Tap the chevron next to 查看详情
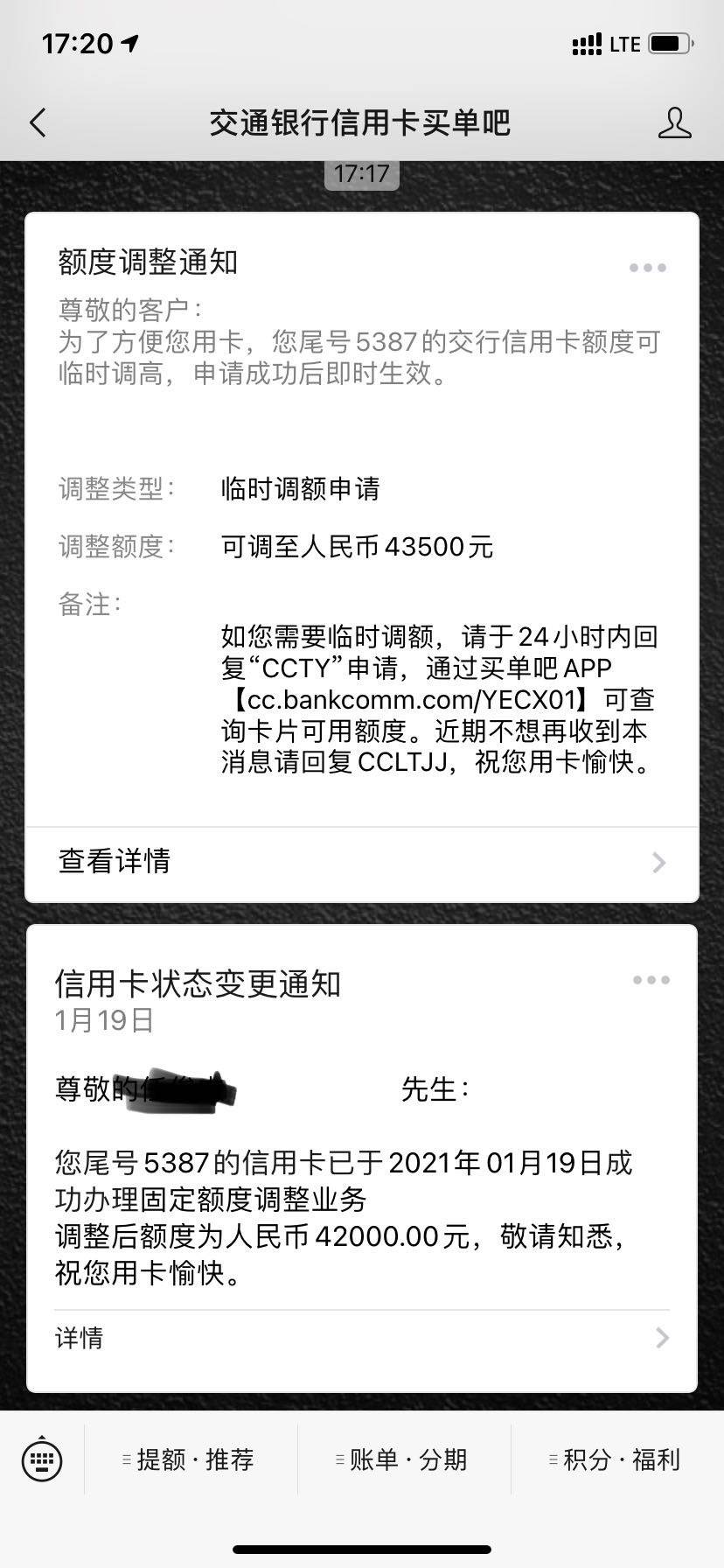Screen dimensions: 724x1568 coord(659,863)
